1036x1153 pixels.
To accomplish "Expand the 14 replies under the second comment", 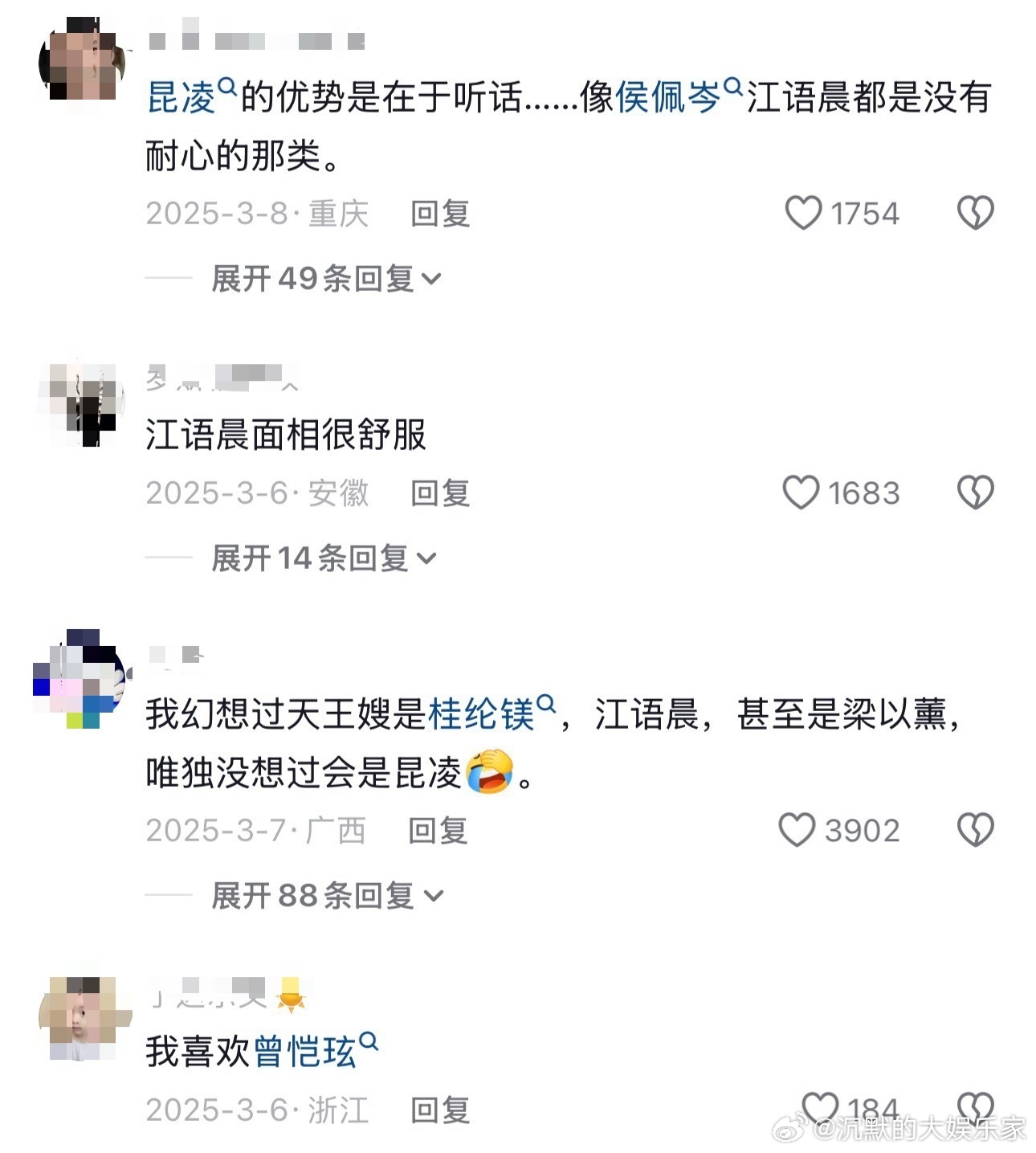I will point(321,556).
